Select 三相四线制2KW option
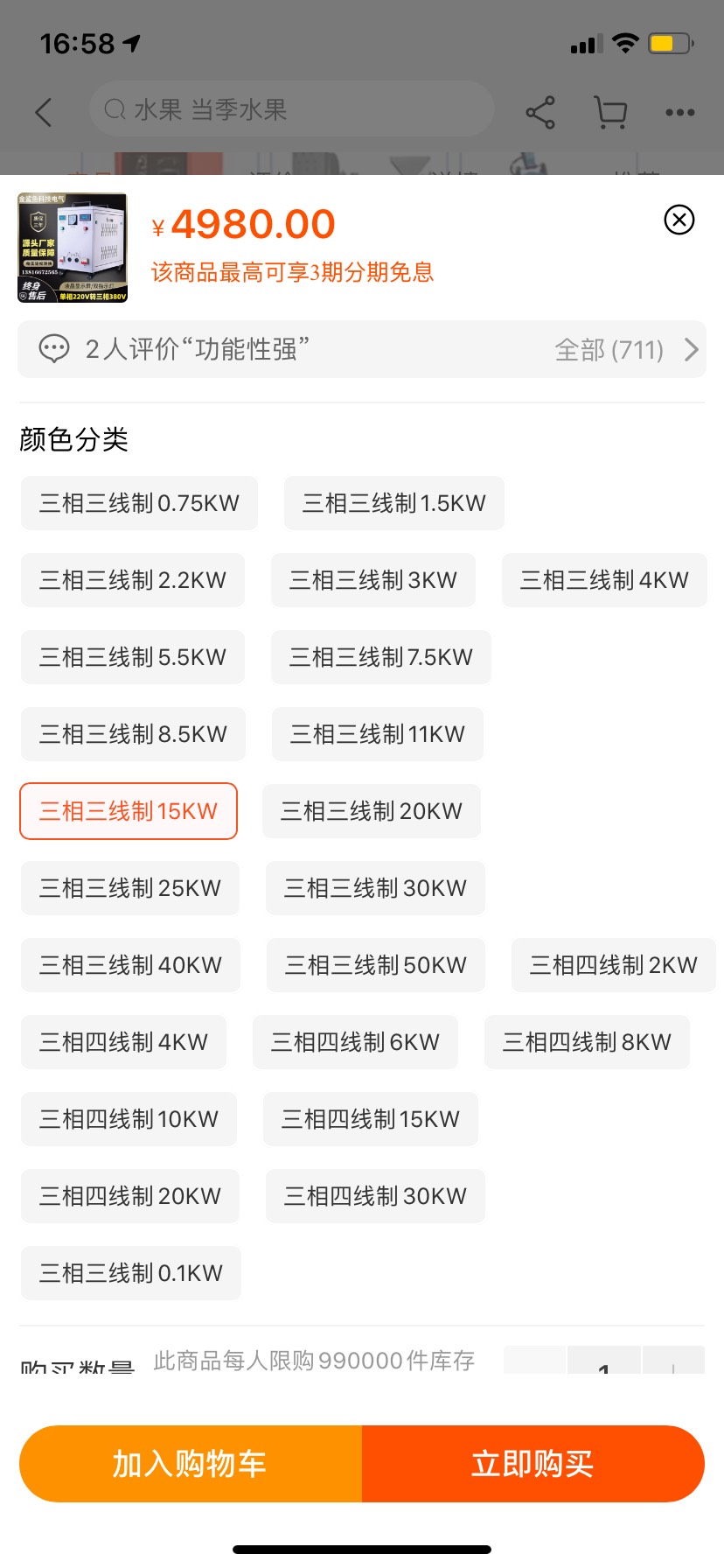 tap(614, 965)
